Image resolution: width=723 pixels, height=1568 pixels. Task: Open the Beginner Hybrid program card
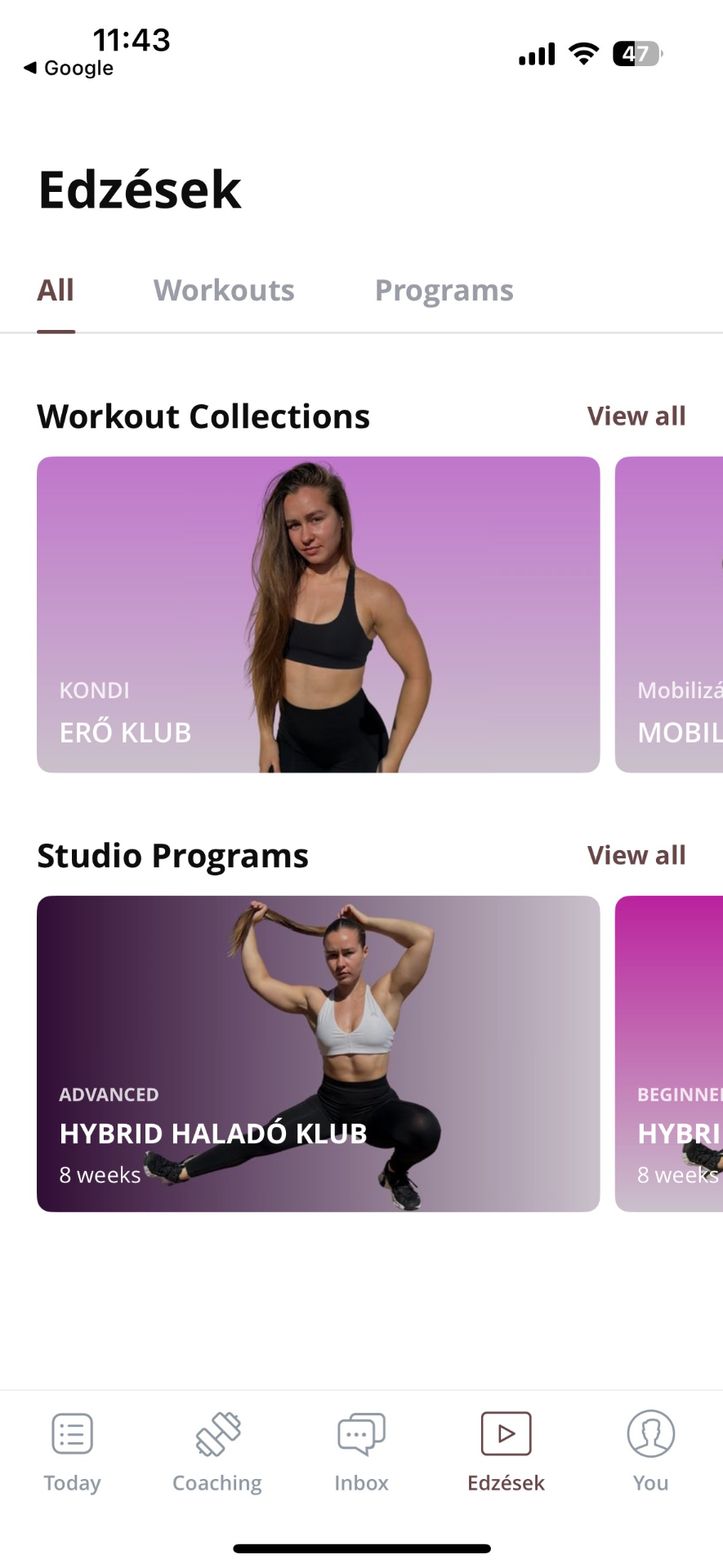[x=670, y=1053]
